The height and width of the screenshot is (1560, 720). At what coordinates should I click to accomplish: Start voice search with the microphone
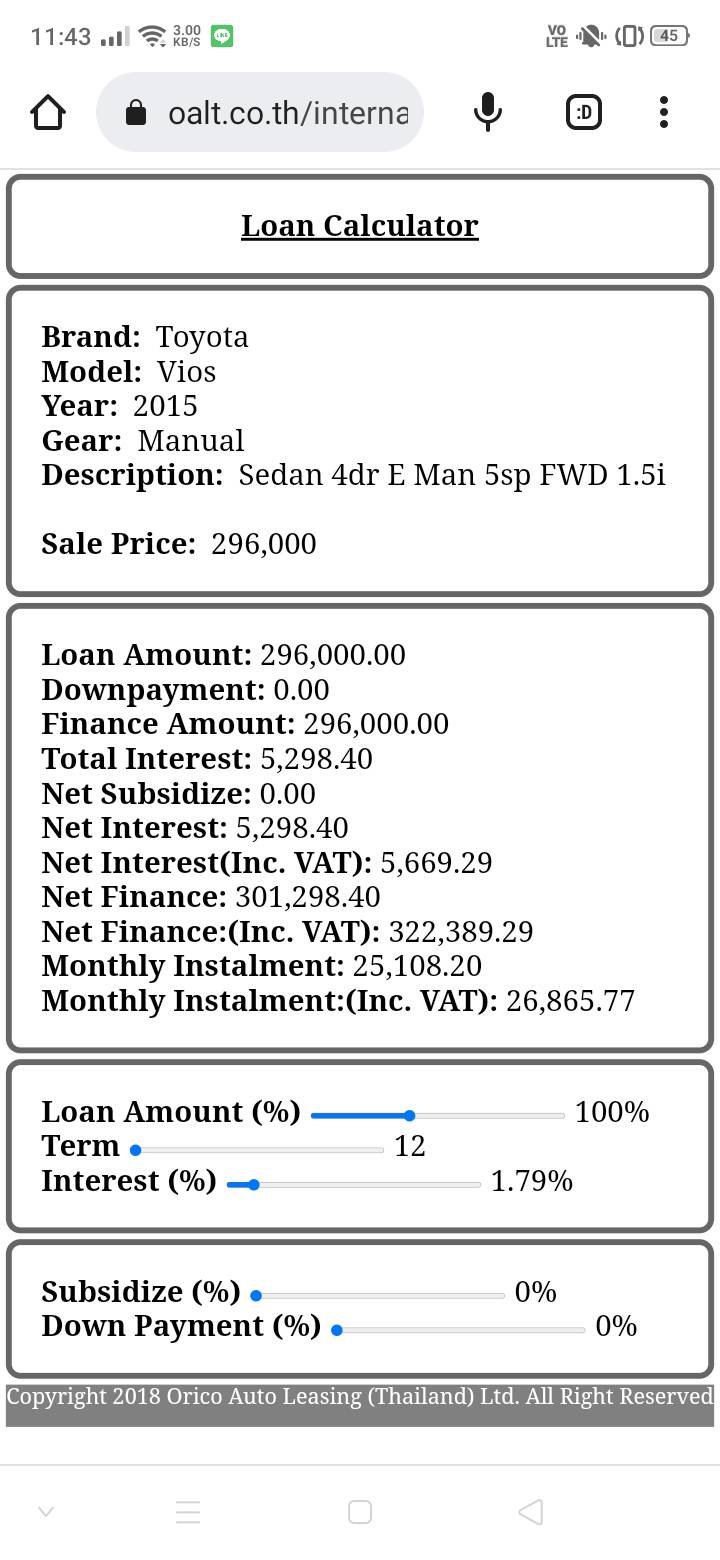point(487,113)
